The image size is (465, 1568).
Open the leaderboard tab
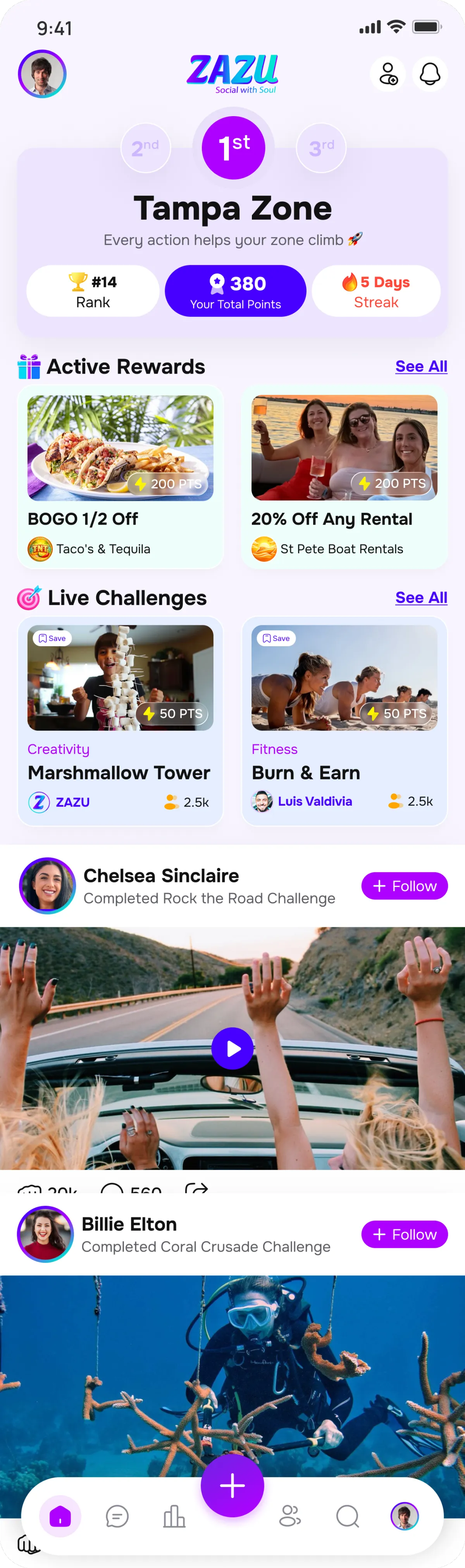click(174, 1516)
